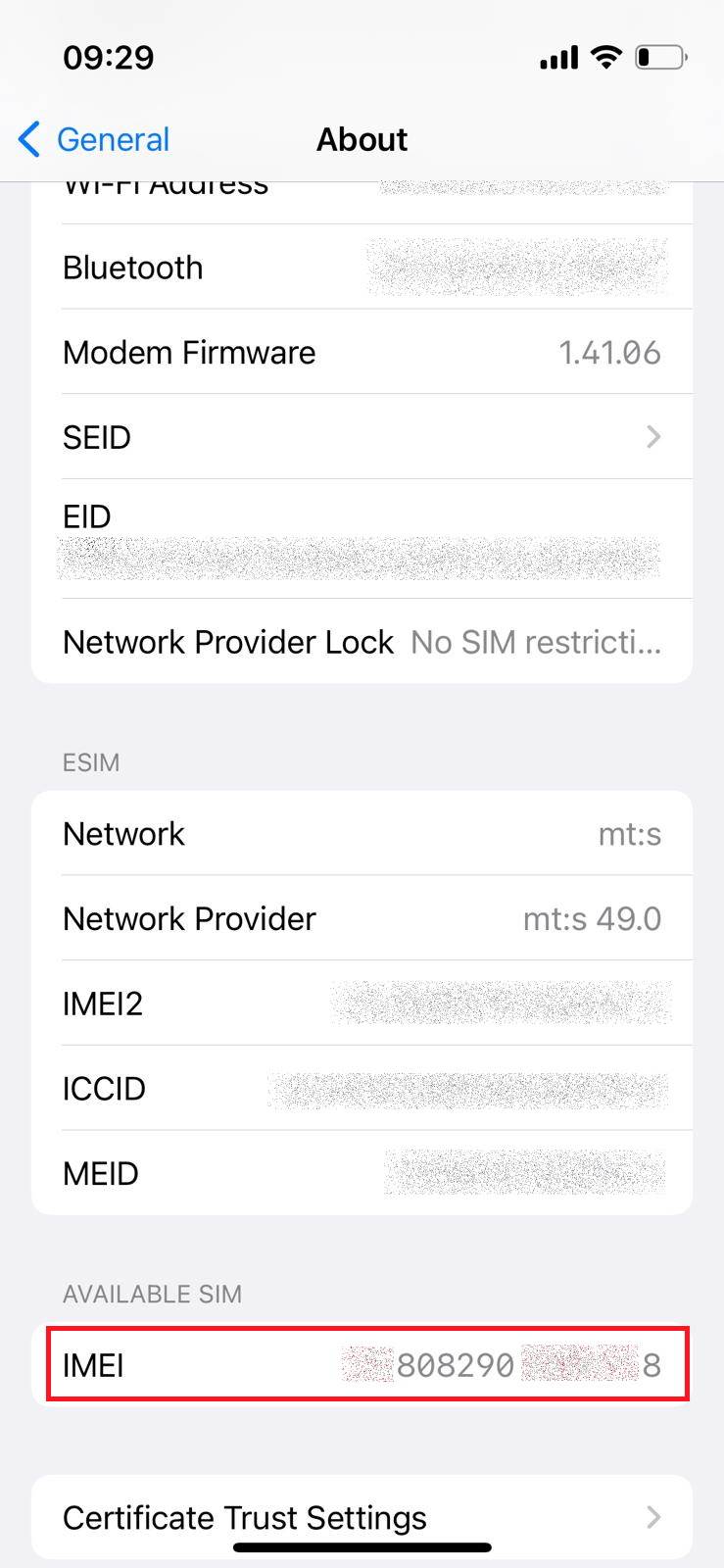The height and width of the screenshot is (1568, 724).
Task: Tap the back chevron next to General
Action: [x=28, y=139]
